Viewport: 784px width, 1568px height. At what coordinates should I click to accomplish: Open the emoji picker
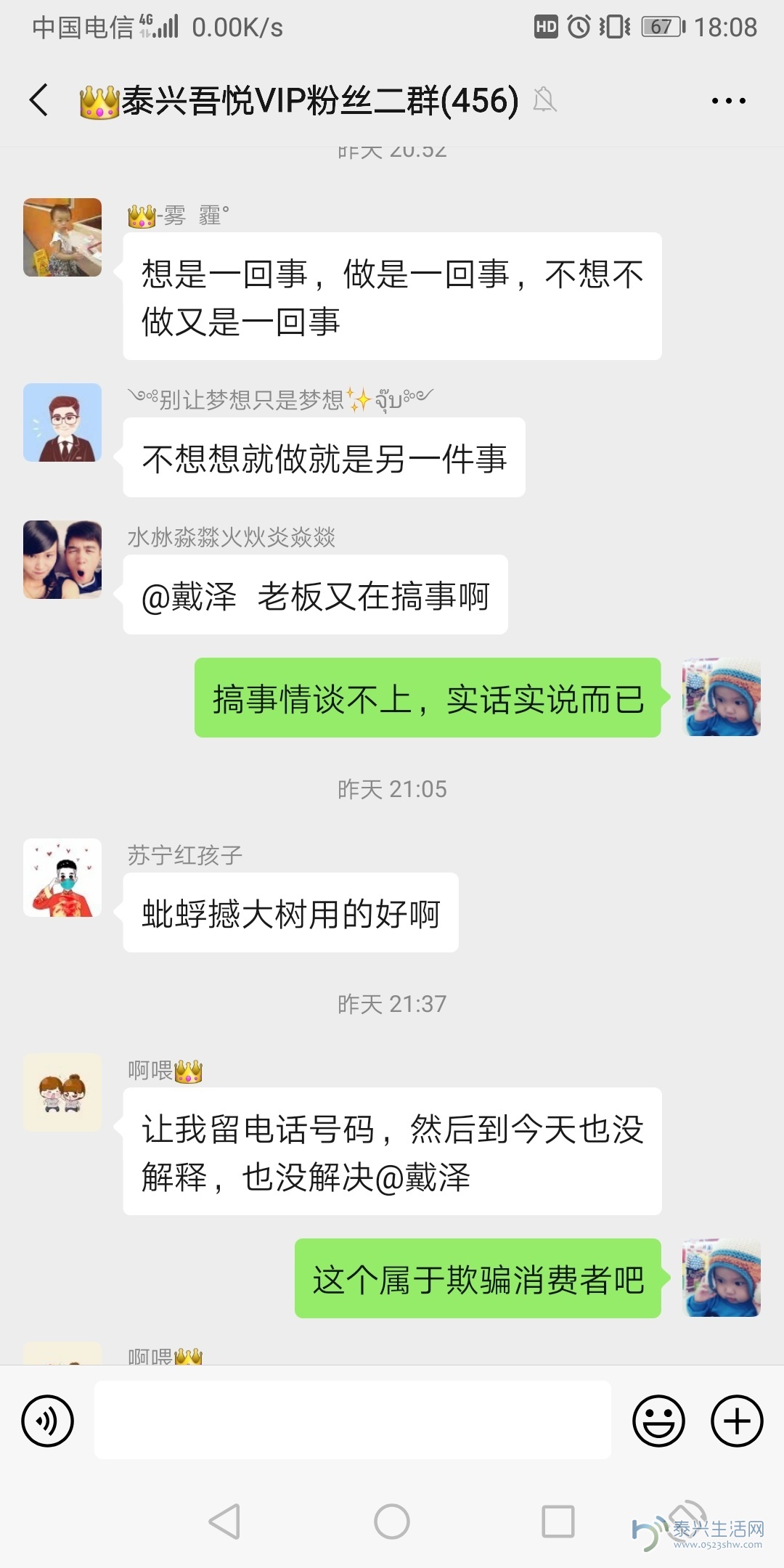tap(658, 1421)
